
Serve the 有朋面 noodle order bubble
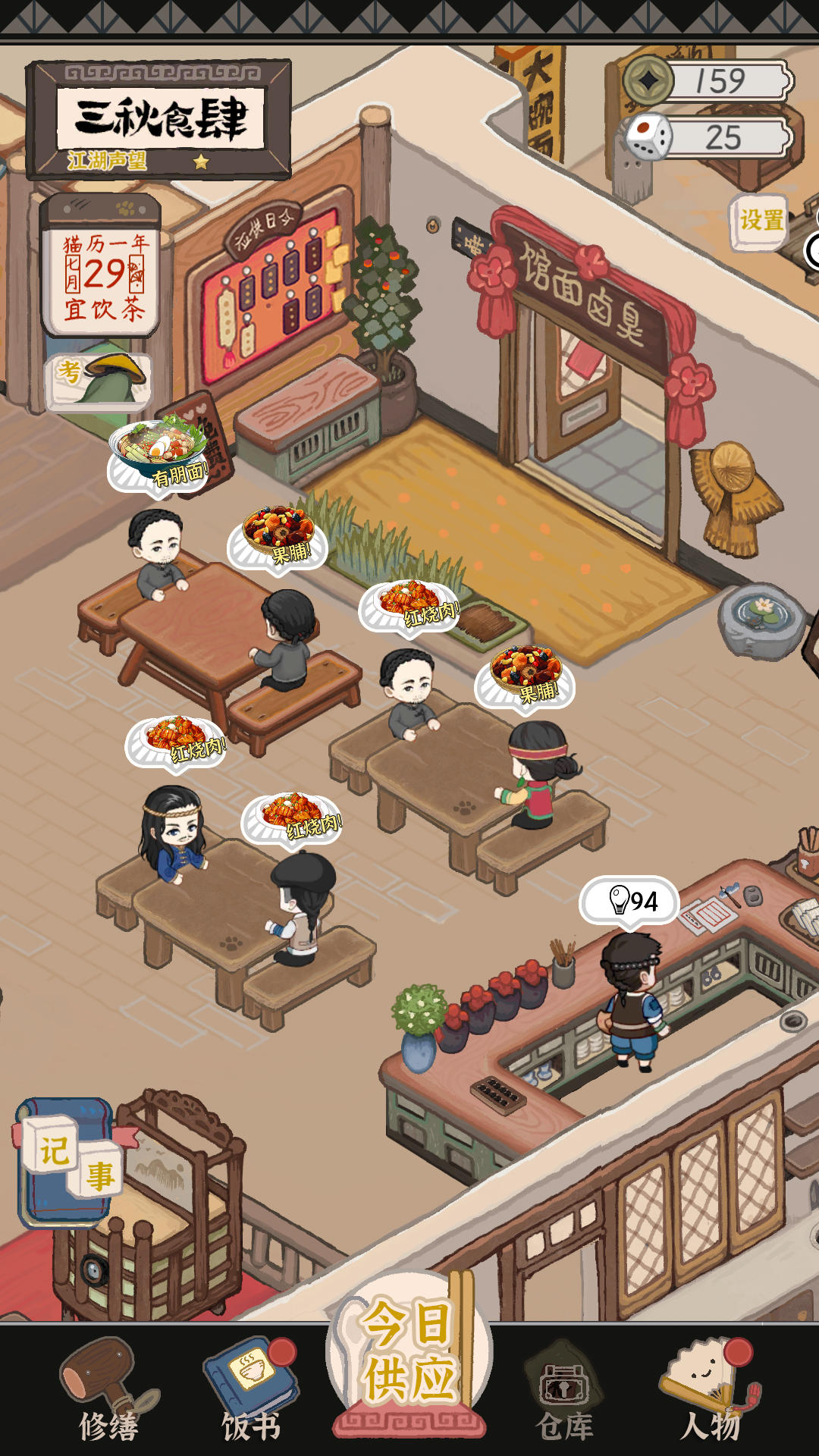(x=159, y=453)
